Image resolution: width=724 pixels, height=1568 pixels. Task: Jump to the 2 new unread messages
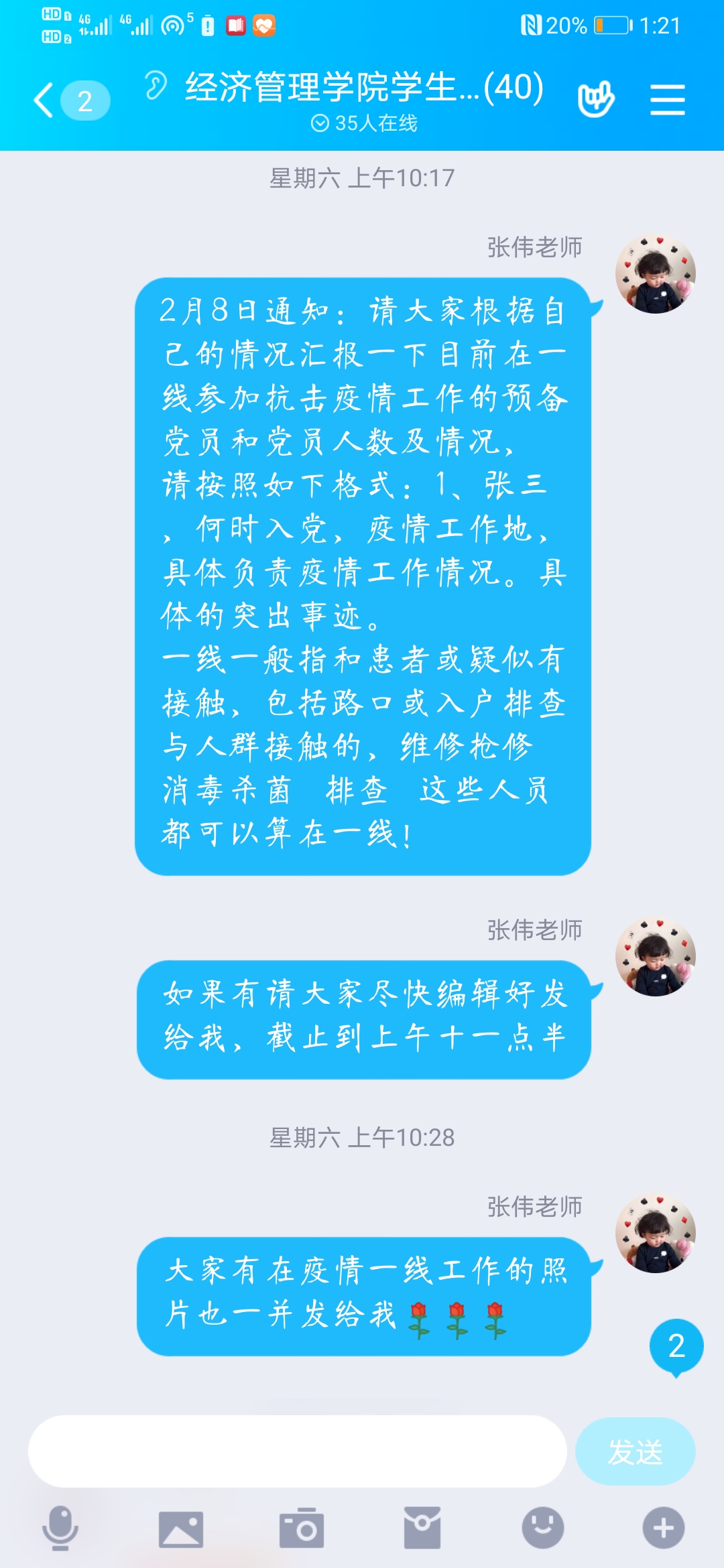coord(676,1346)
